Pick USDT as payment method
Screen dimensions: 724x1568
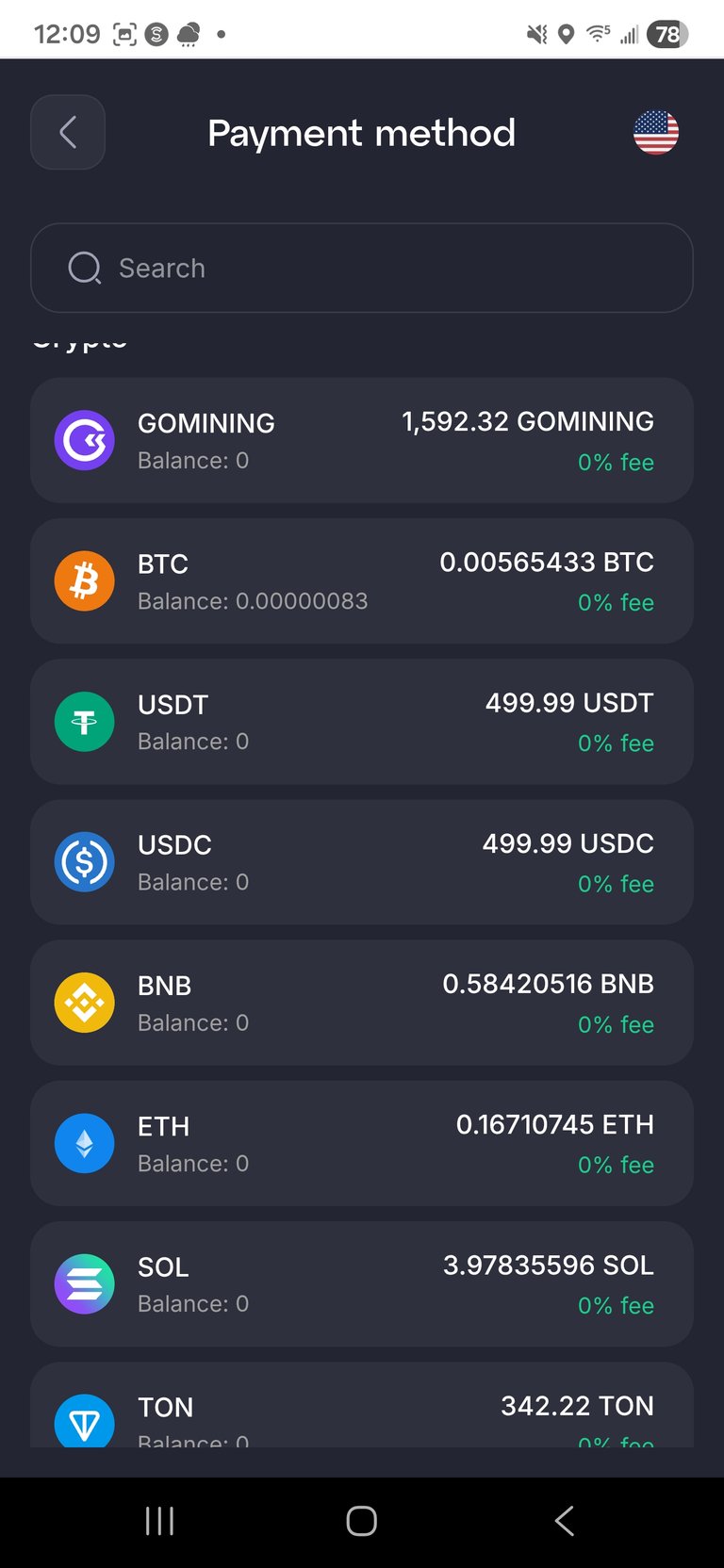click(x=362, y=722)
